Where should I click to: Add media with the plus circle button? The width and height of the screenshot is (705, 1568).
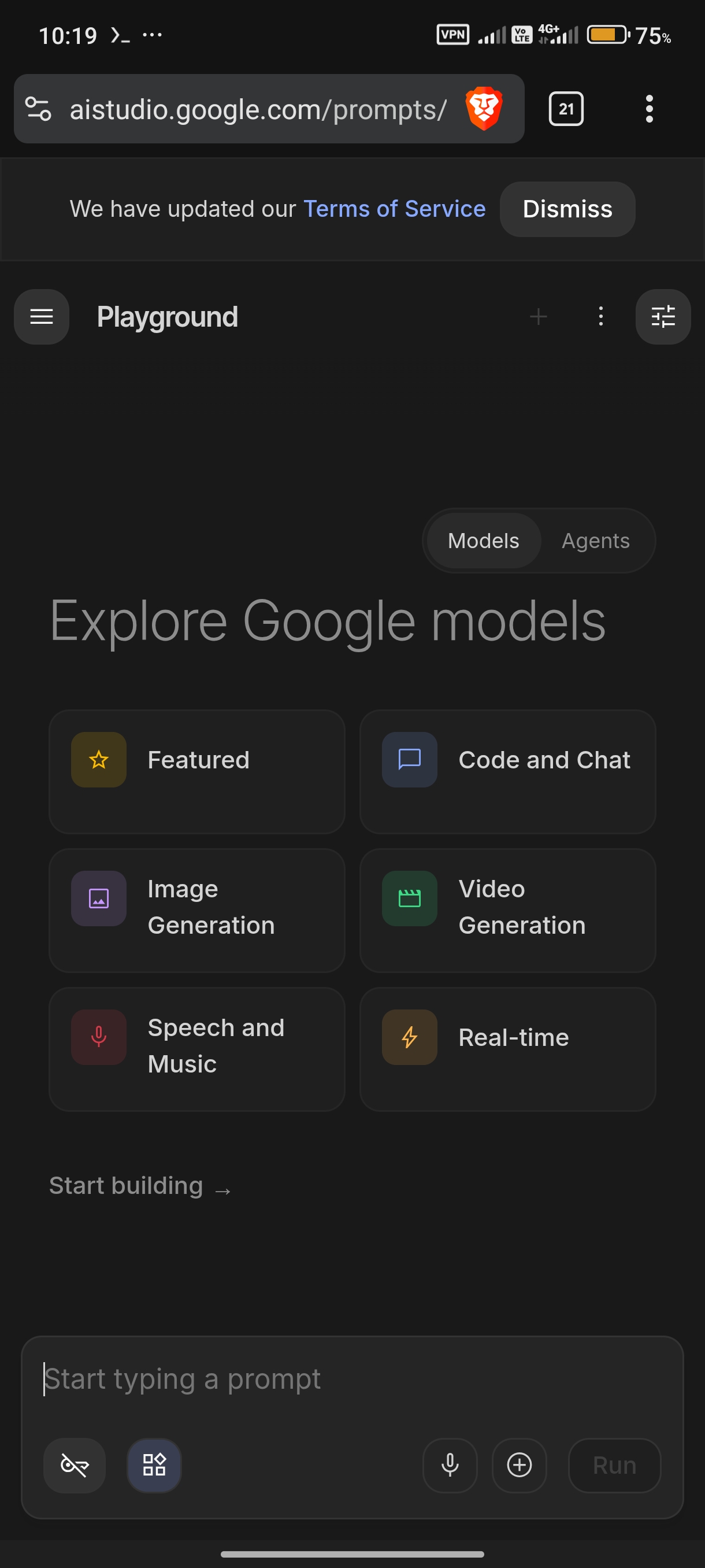click(x=519, y=1465)
